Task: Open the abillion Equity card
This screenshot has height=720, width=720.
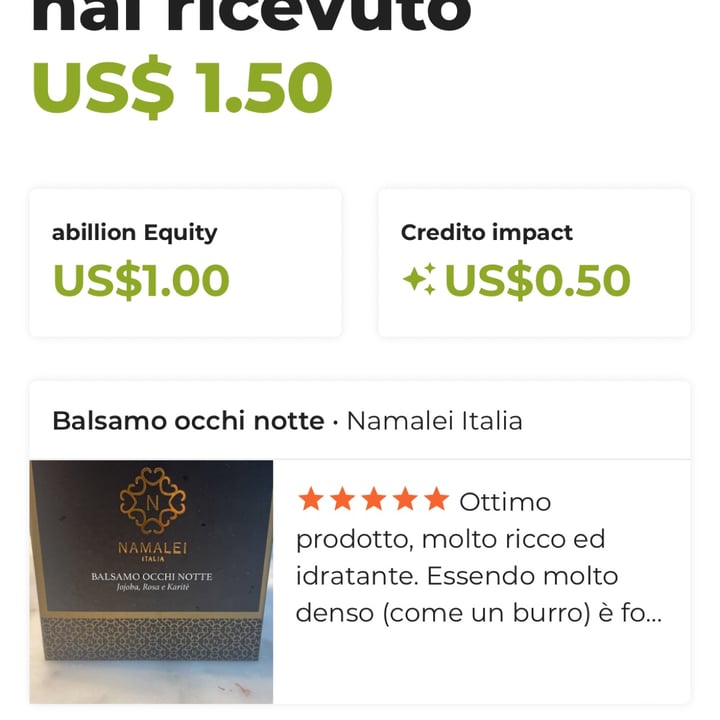Action: (185, 263)
